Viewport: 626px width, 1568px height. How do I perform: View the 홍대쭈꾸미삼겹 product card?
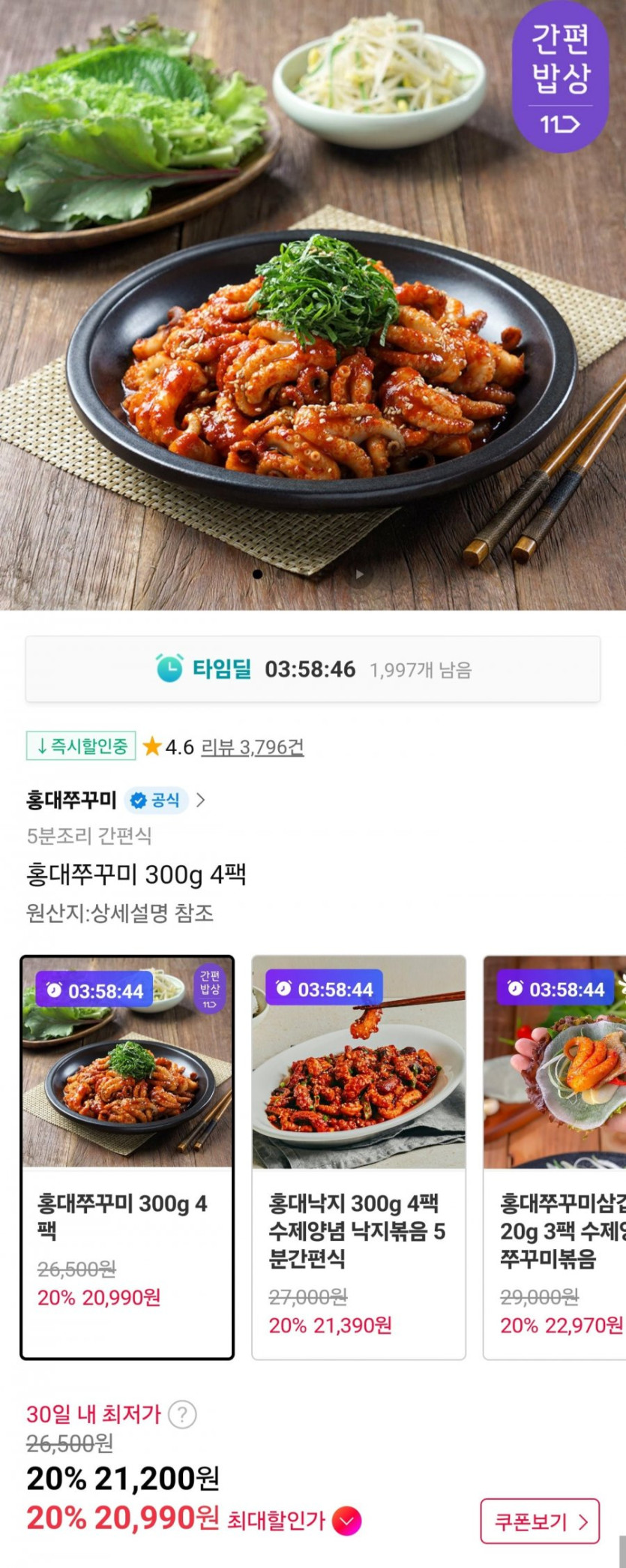[x=556, y=1156]
